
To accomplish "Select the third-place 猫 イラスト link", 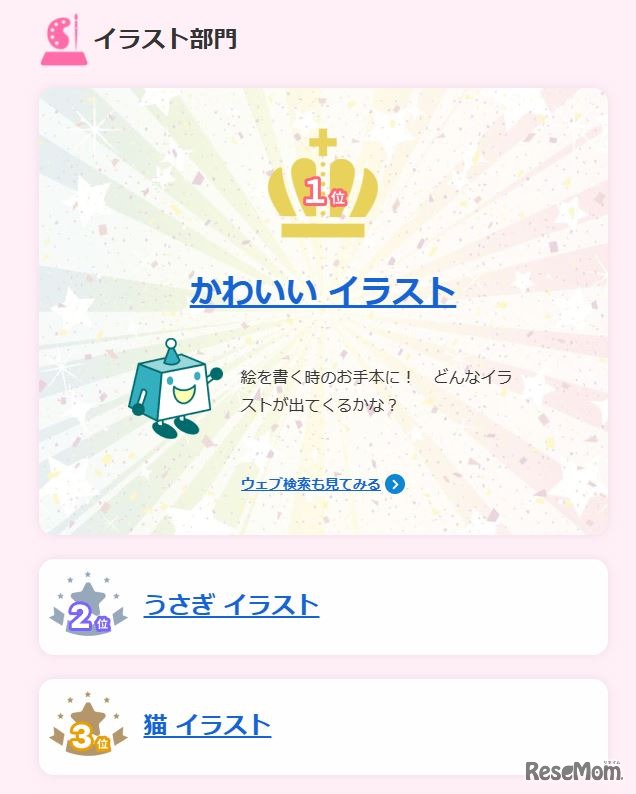I will (207, 725).
